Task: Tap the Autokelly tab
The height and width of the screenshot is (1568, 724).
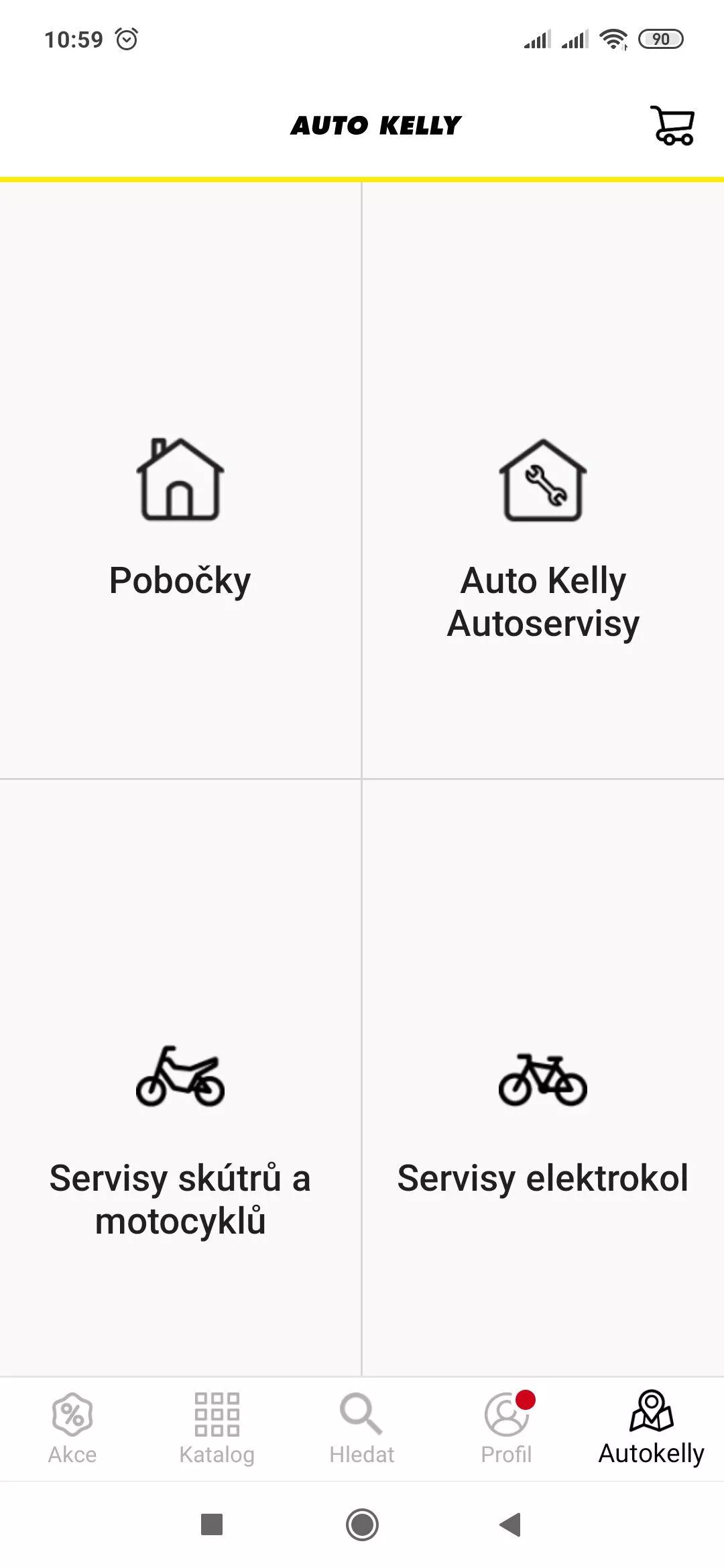Action: click(x=652, y=1429)
